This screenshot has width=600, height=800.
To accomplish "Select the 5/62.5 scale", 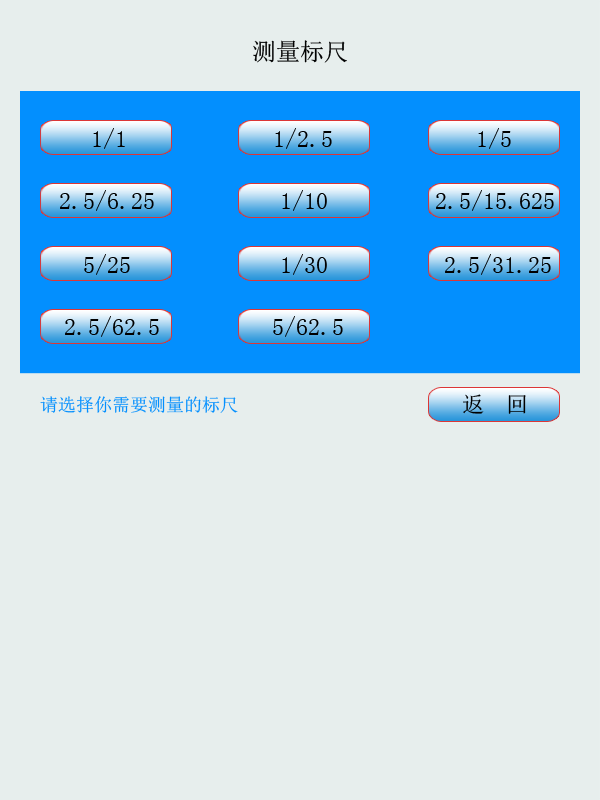I will [x=304, y=327].
